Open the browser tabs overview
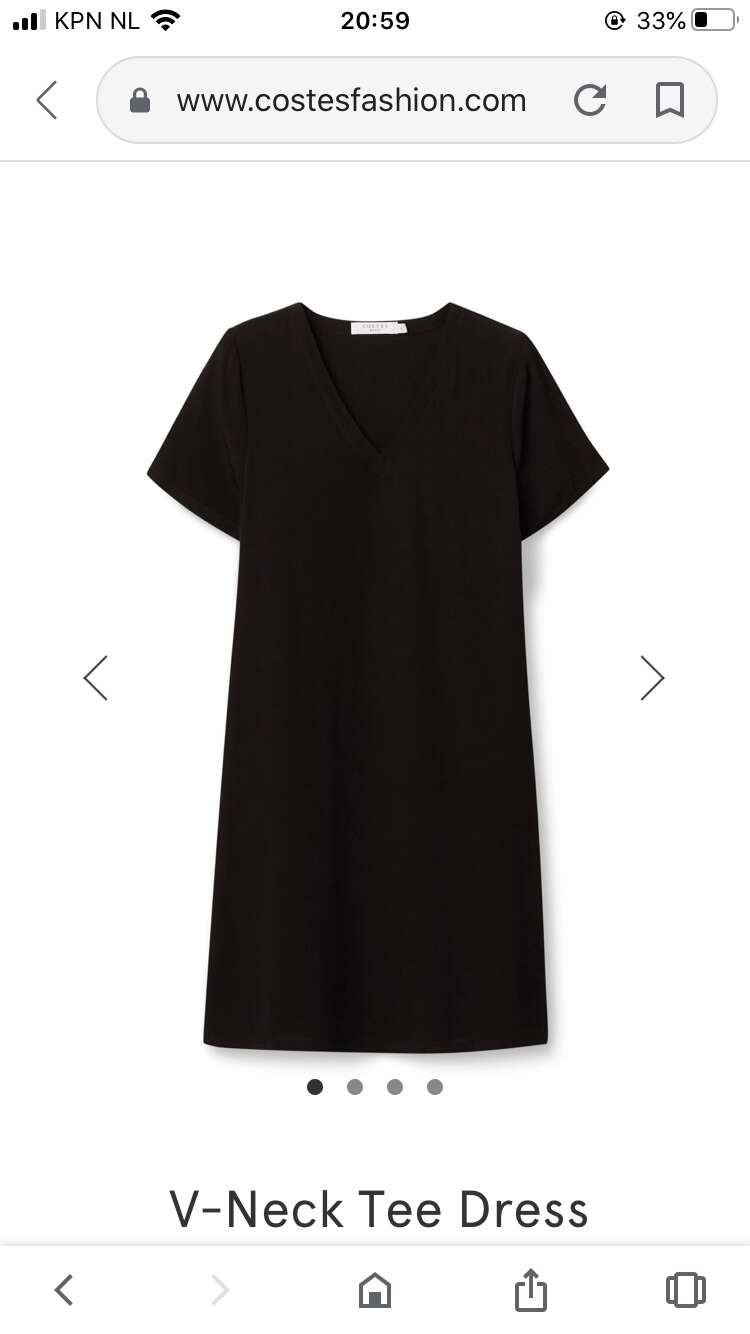Image resolution: width=750 pixels, height=1334 pixels. pyautogui.click(x=685, y=1290)
